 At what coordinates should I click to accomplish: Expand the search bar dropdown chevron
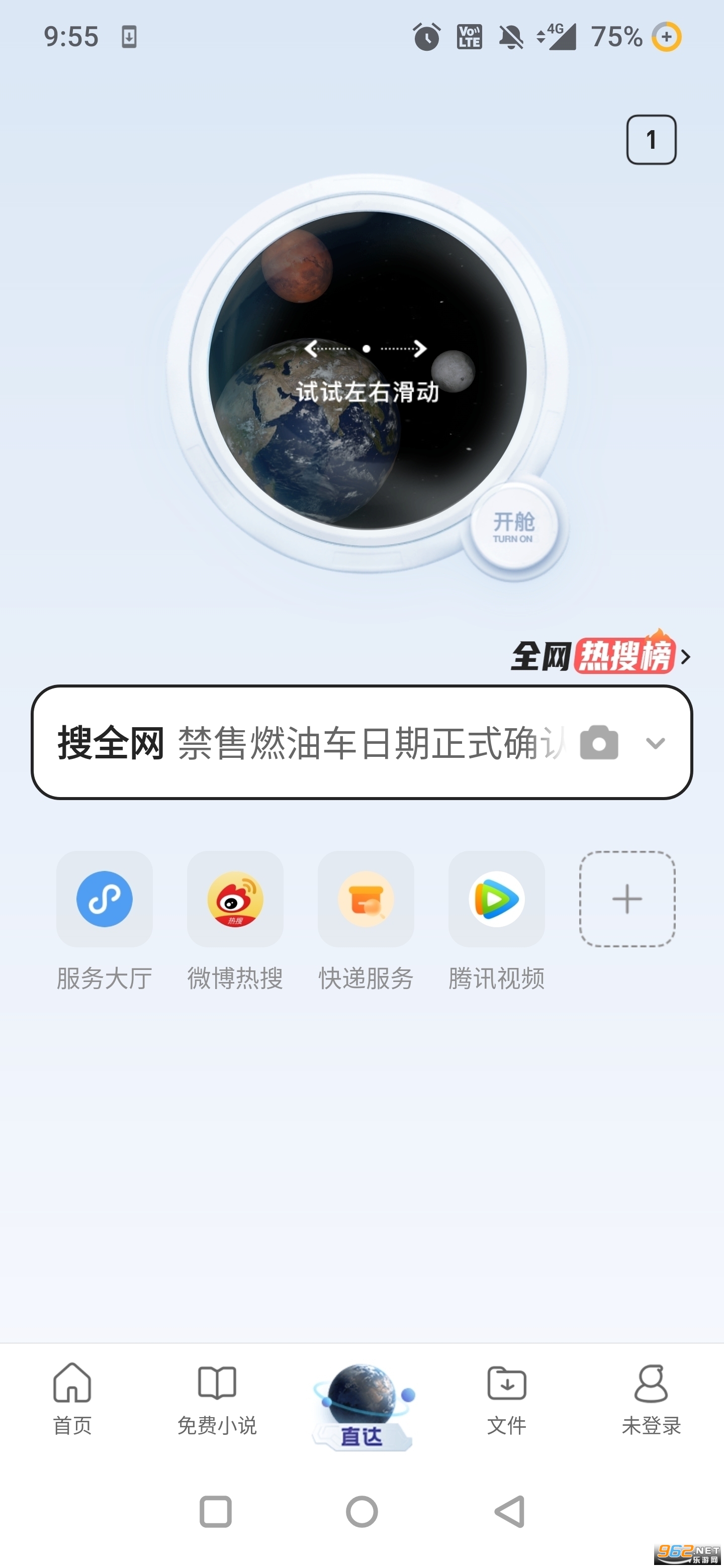[656, 743]
